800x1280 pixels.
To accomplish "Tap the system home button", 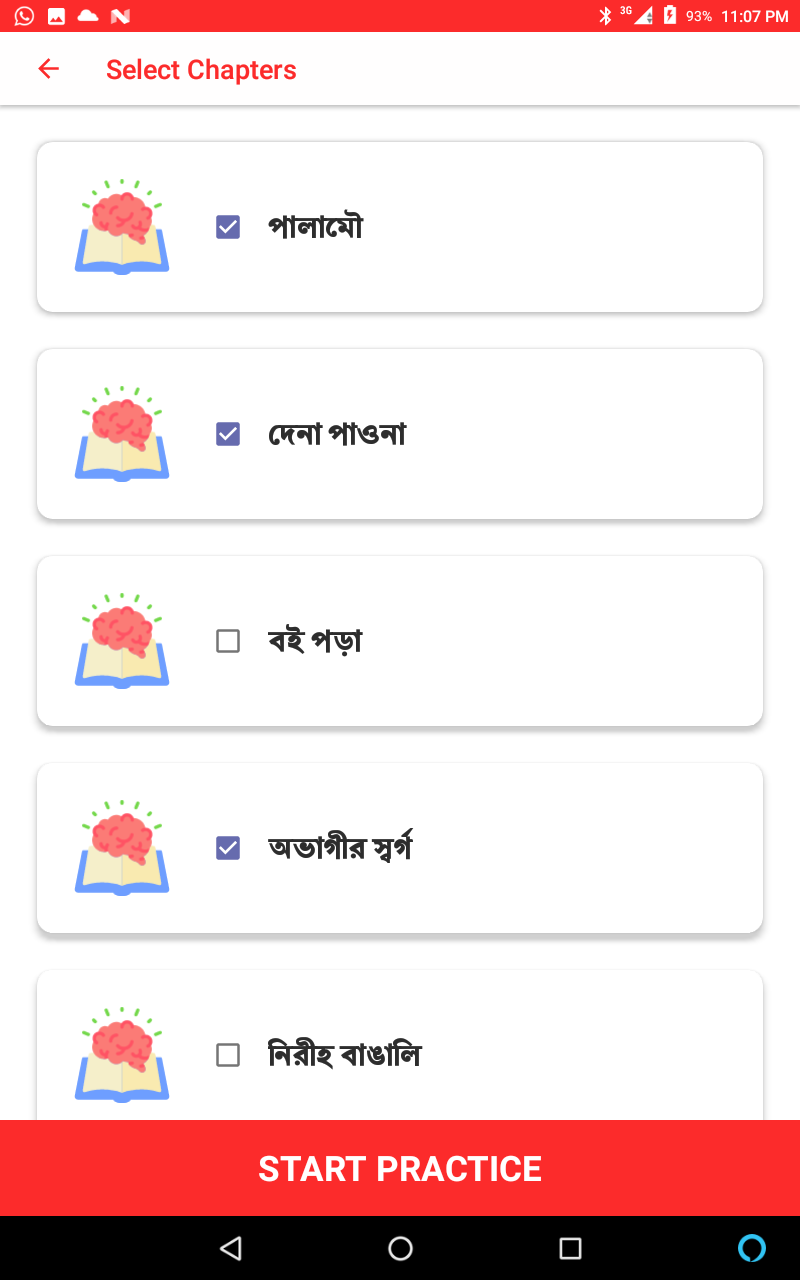I will tap(400, 1248).
